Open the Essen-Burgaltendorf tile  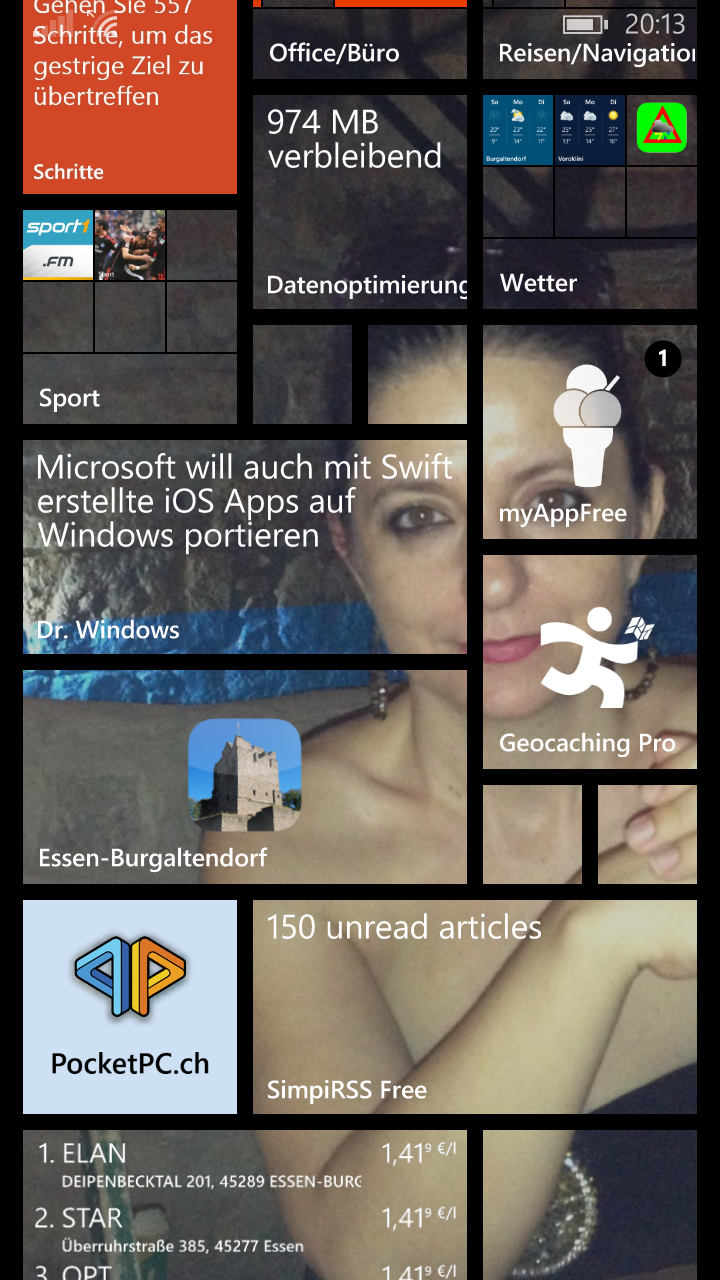click(x=245, y=777)
